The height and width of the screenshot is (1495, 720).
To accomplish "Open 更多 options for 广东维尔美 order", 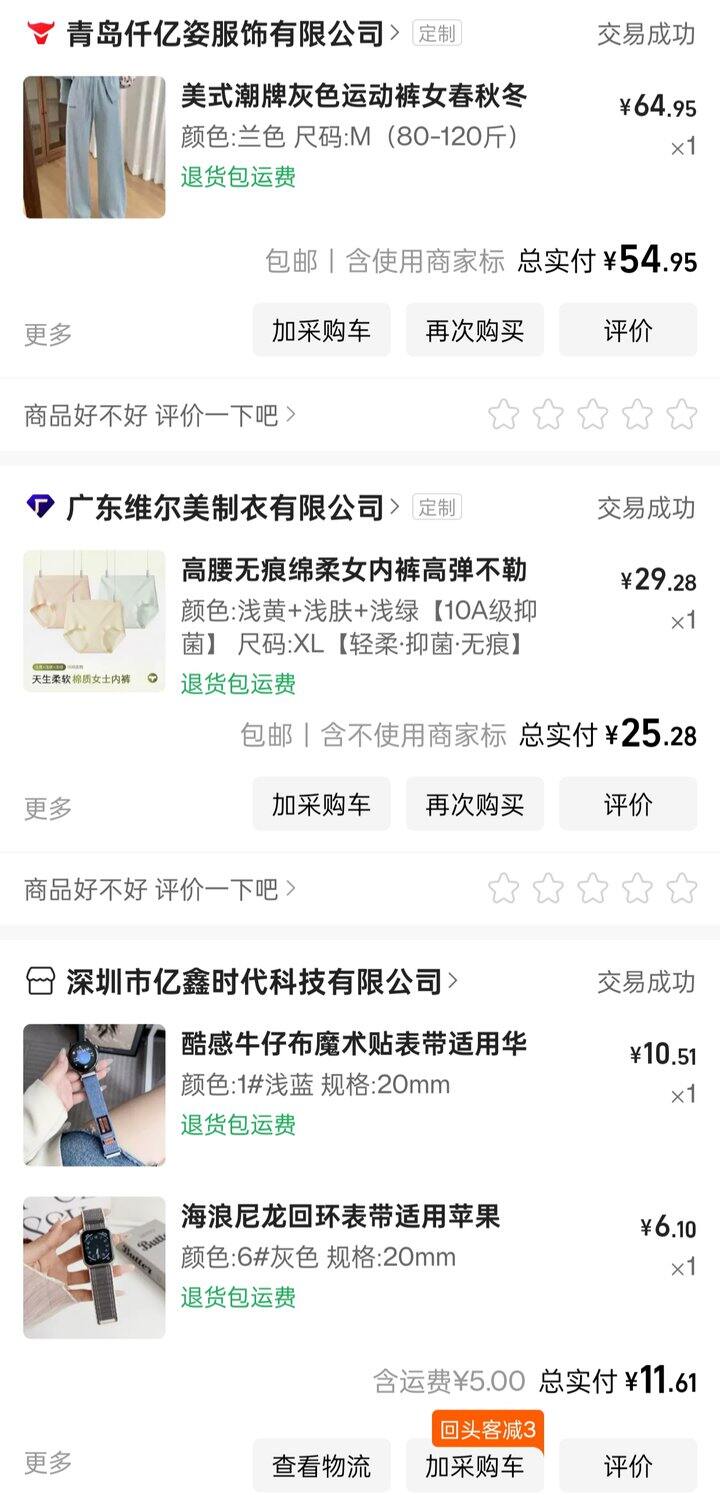I will click(x=48, y=808).
